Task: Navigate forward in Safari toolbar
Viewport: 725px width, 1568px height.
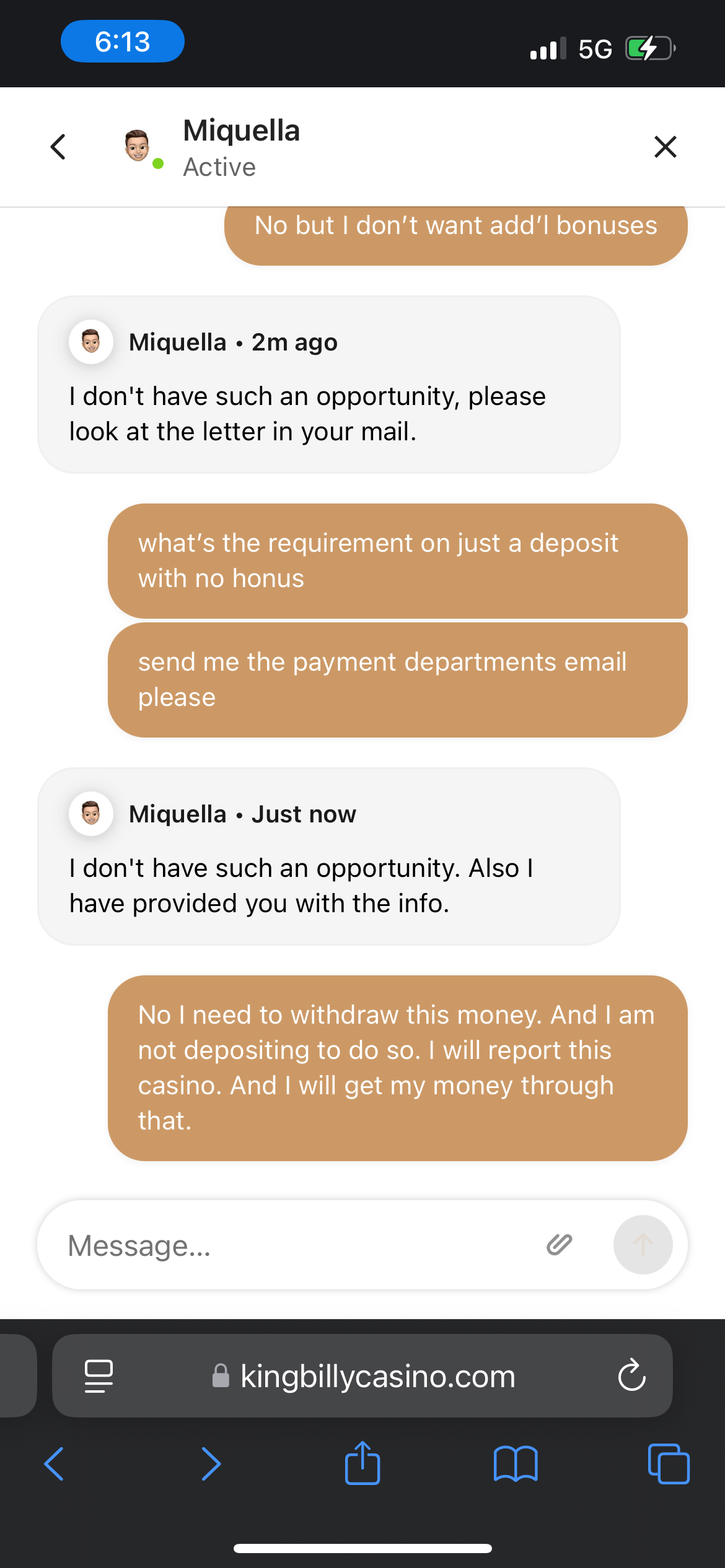Action: tap(211, 1464)
